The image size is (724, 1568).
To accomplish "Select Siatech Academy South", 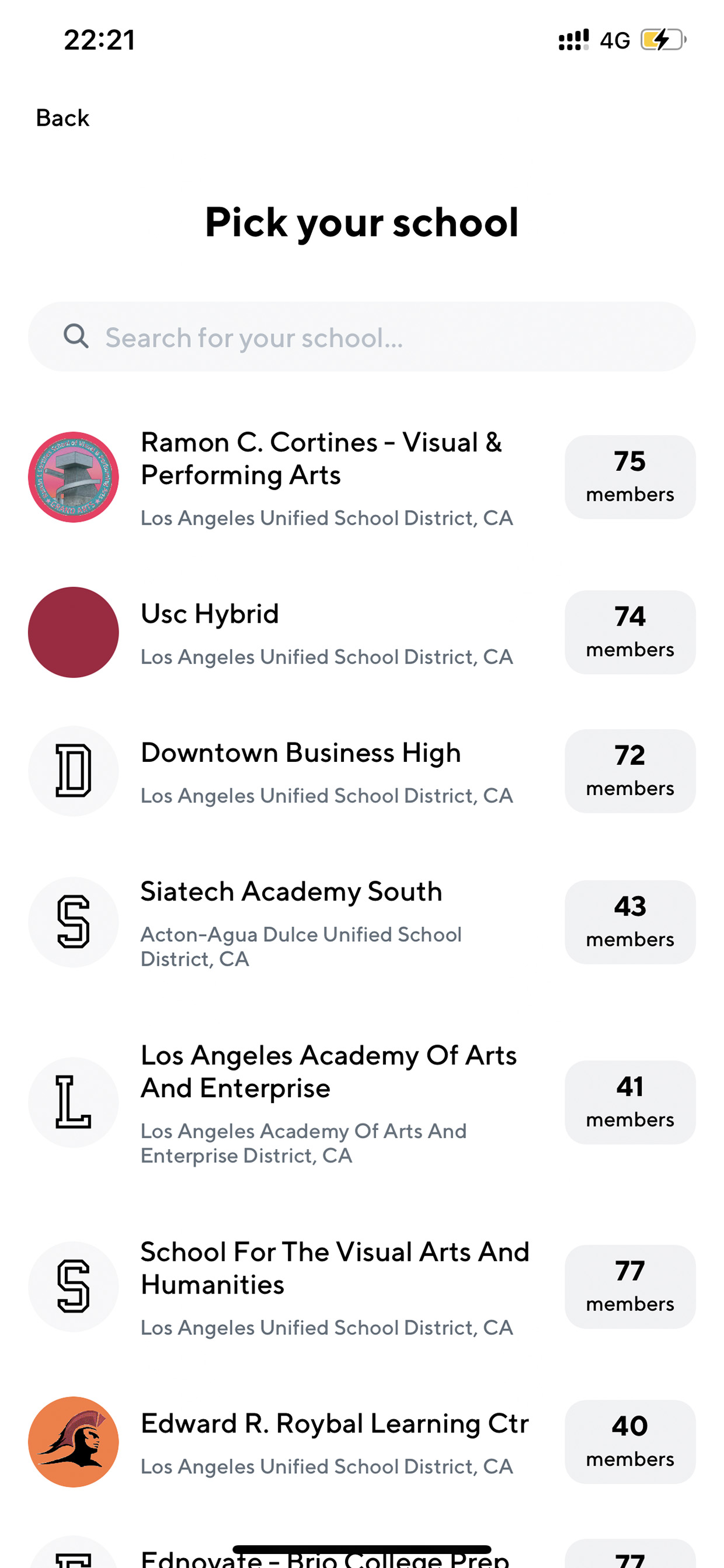I will point(362,923).
